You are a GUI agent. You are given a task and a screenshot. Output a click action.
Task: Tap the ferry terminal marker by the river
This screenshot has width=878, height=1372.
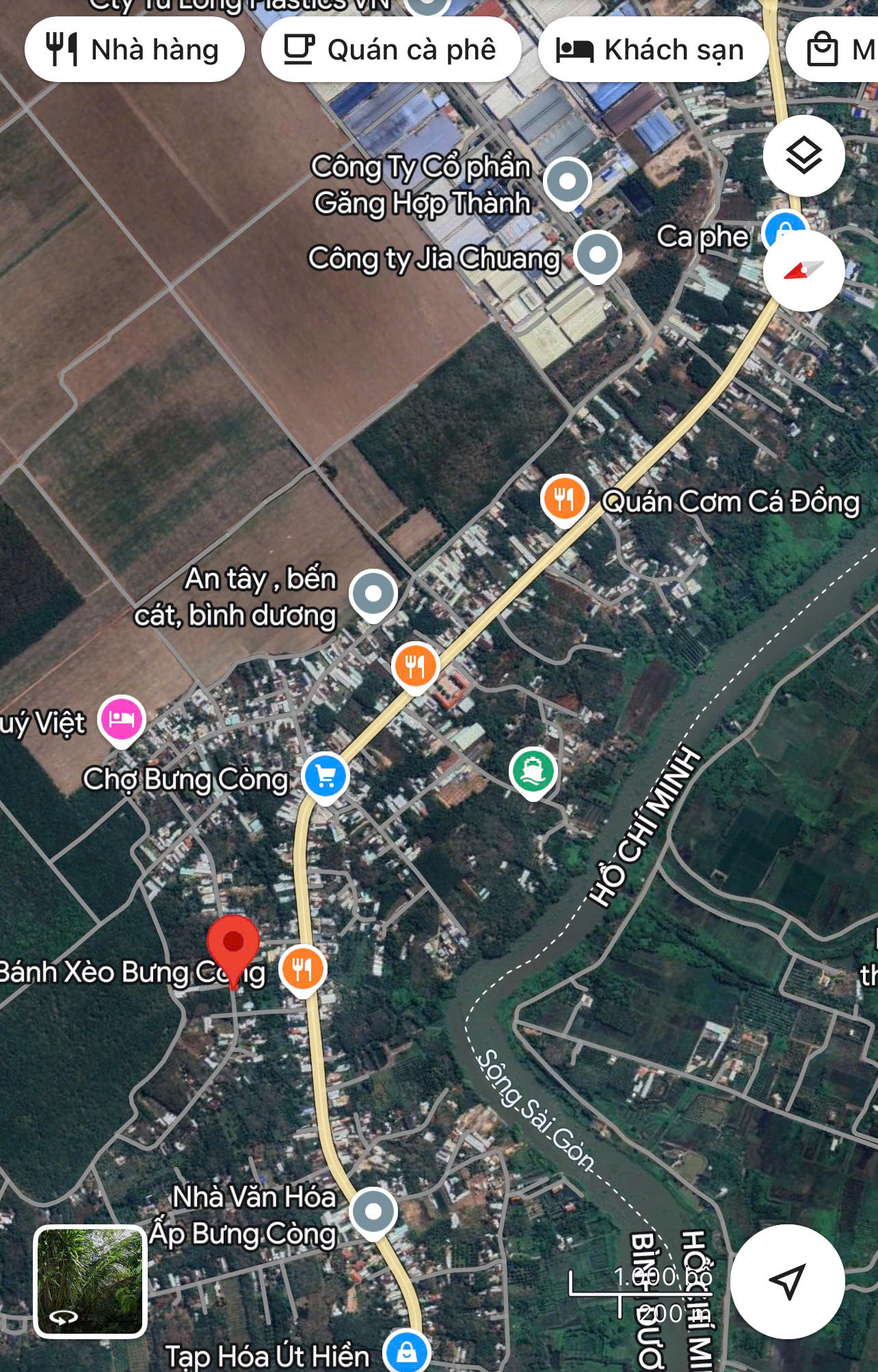pyautogui.click(x=533, y=770)
